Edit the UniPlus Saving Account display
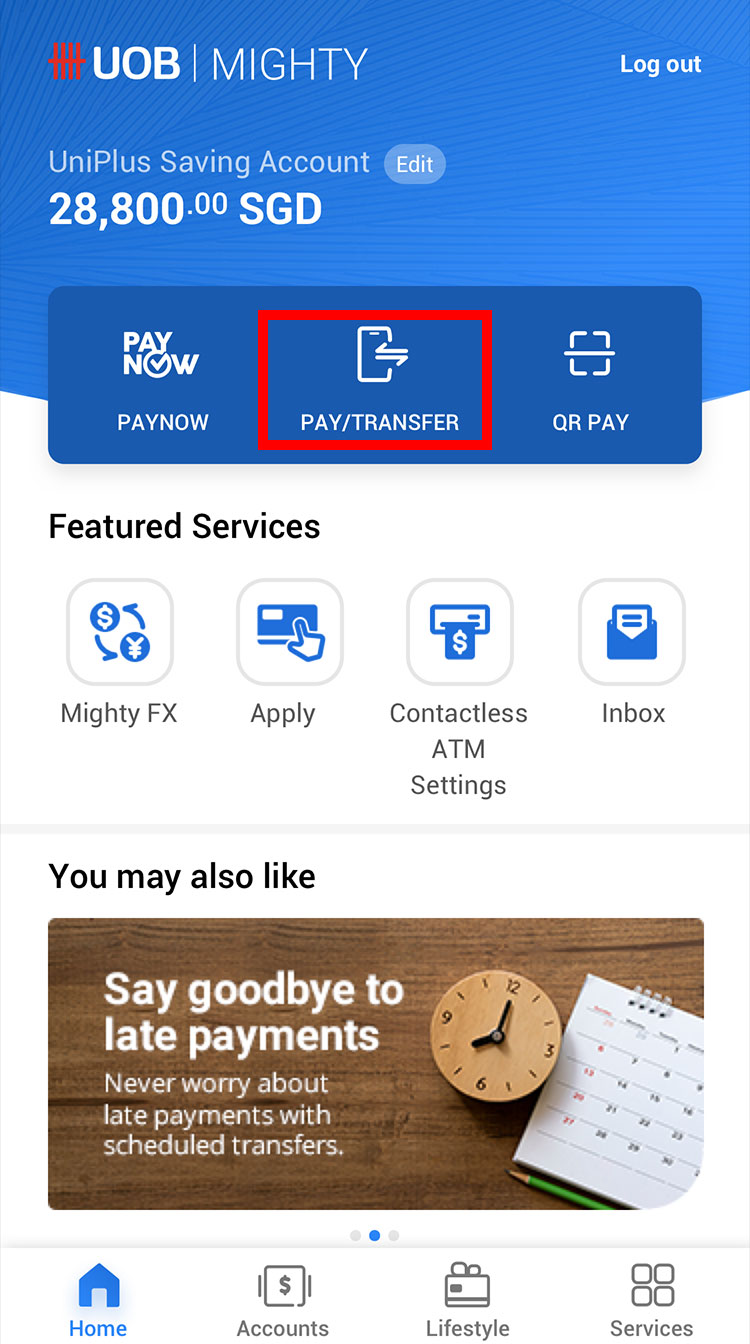This screenshot has width=750, height=1344. (x=414, y=165)
